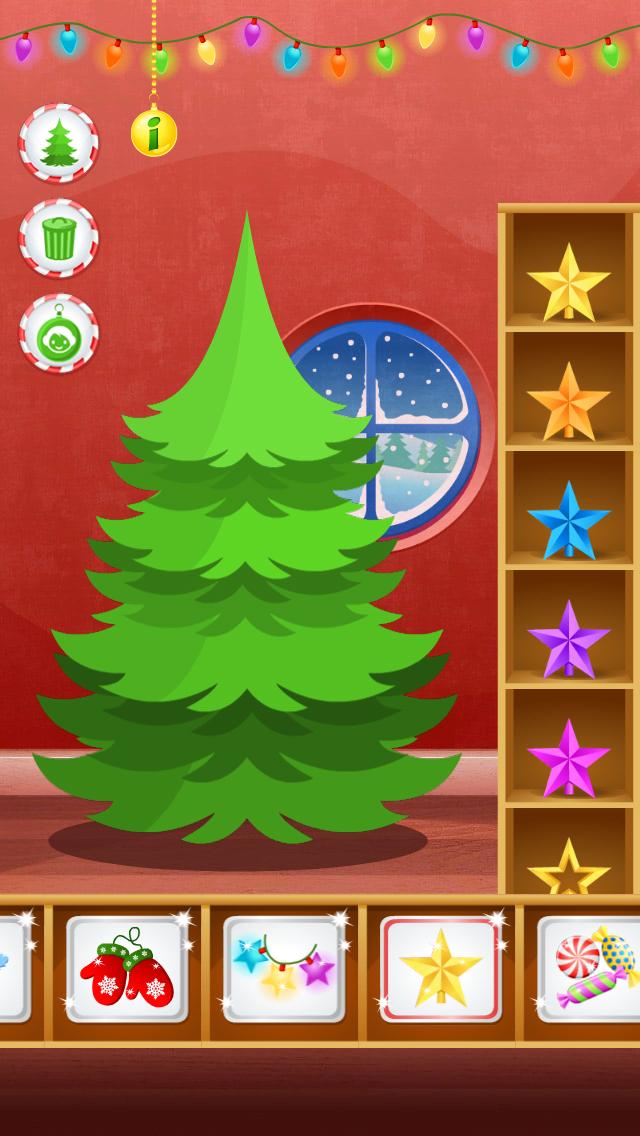Open the candy decorations category

coord(590,969)
